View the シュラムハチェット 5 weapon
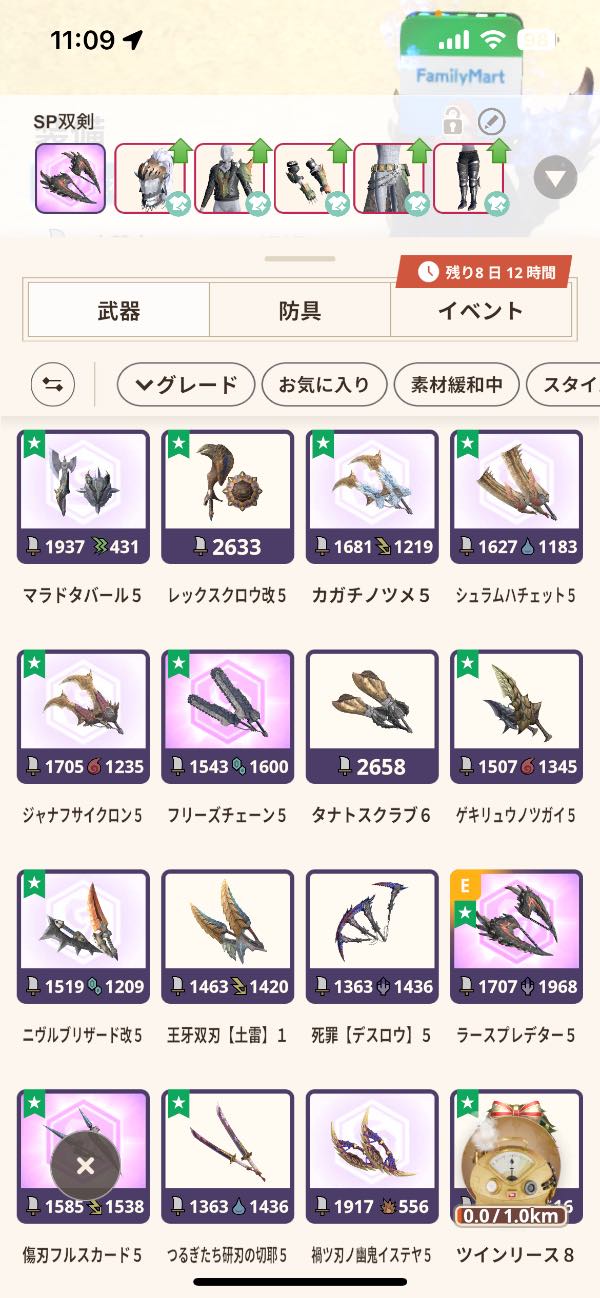Screen dimensions: 600x1298 coord(516,497)
